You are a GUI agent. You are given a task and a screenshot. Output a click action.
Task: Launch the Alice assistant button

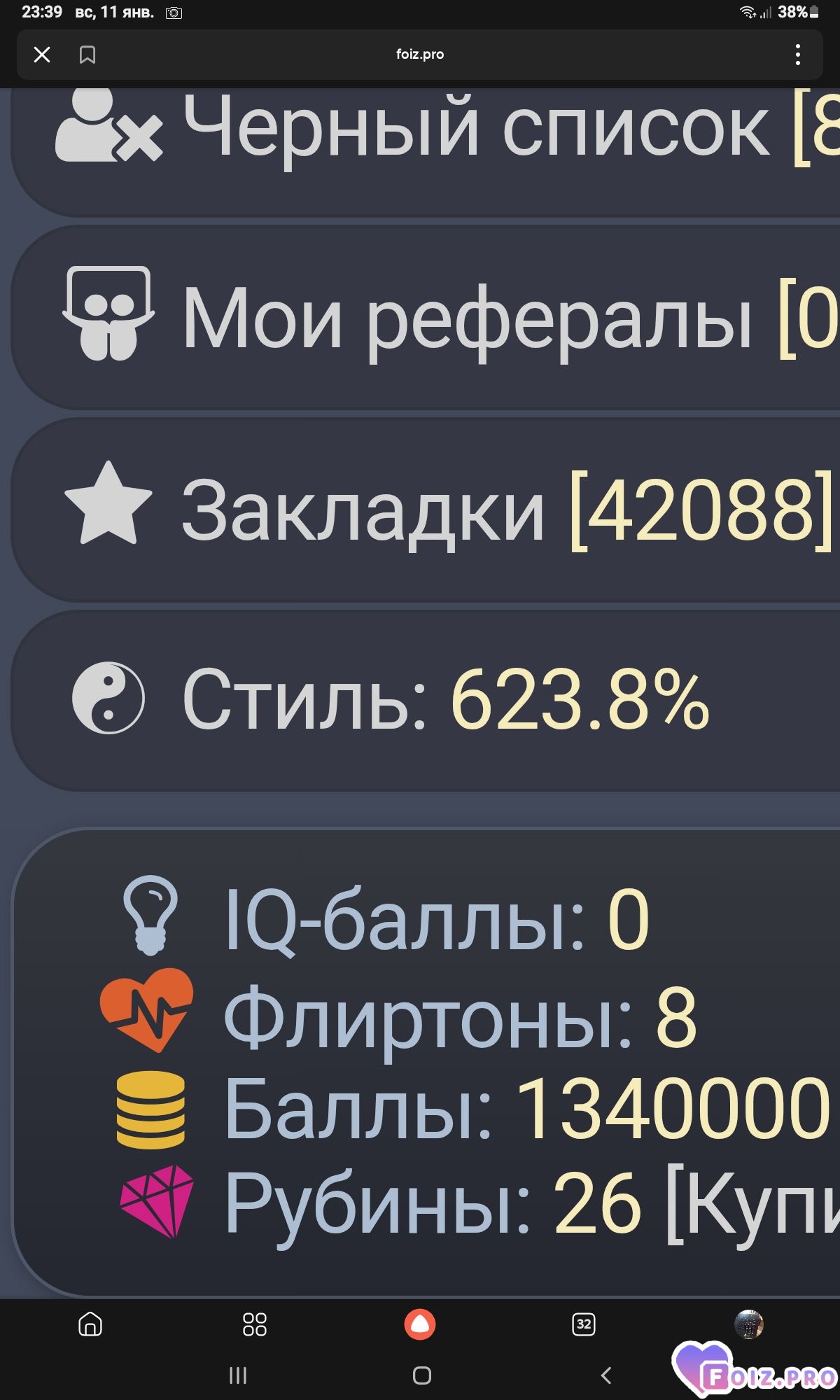(x=420, y=1324)
